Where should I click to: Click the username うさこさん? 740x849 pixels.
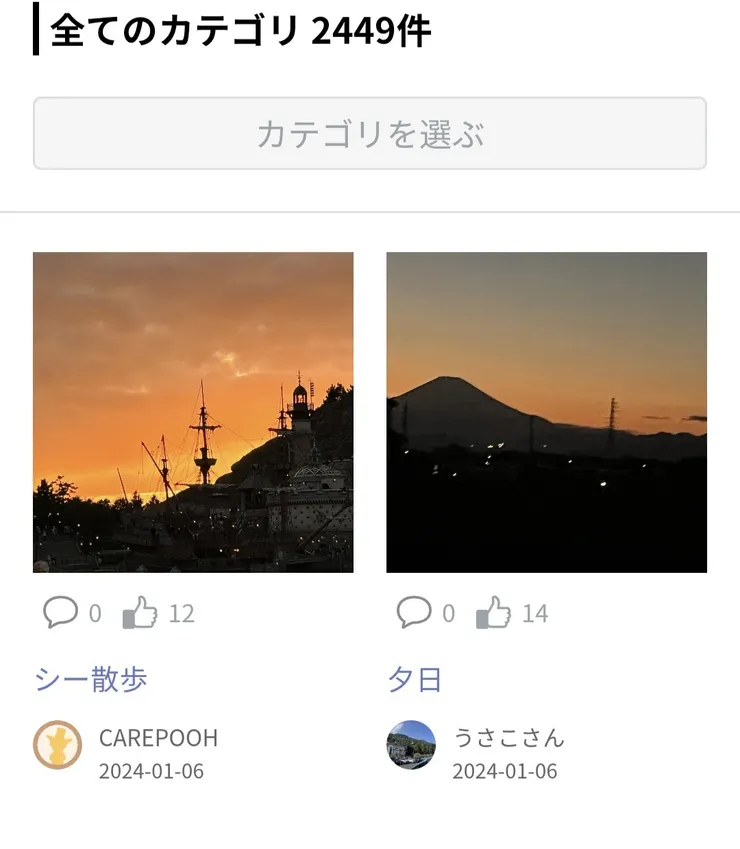coord(510,737)
